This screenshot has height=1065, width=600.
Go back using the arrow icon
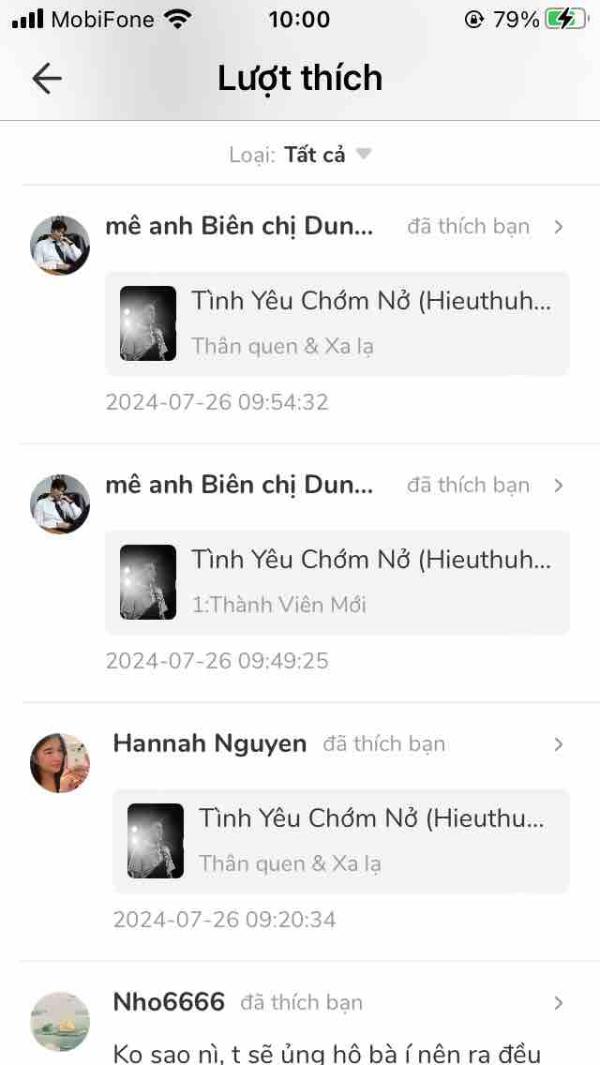pyautogui.click(x=47, y=78)
